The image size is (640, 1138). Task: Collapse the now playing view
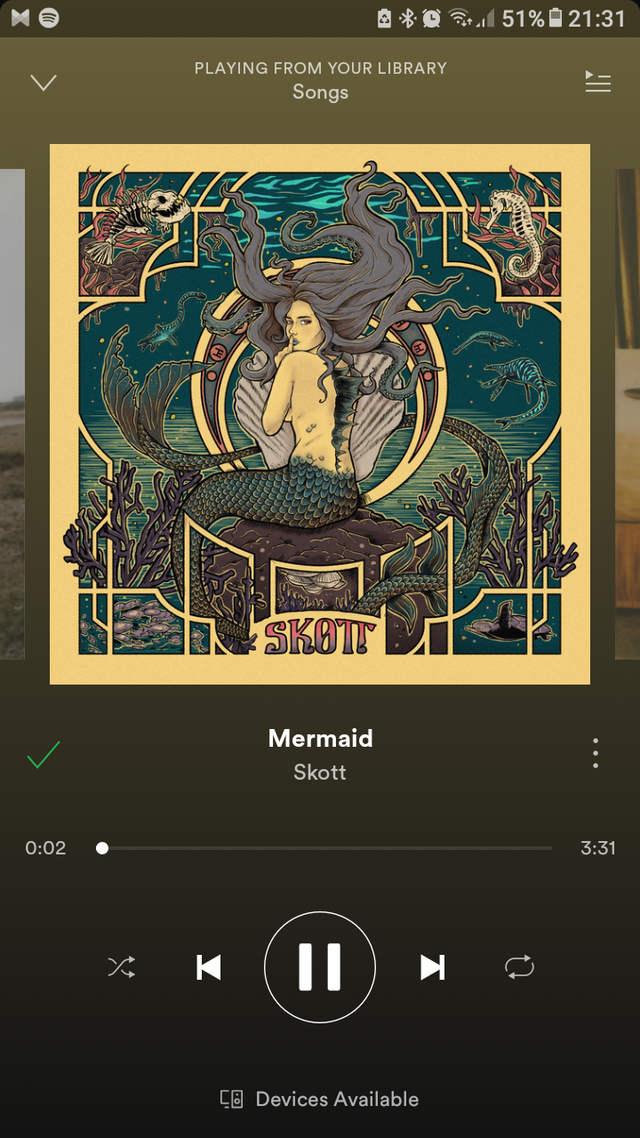44,82
